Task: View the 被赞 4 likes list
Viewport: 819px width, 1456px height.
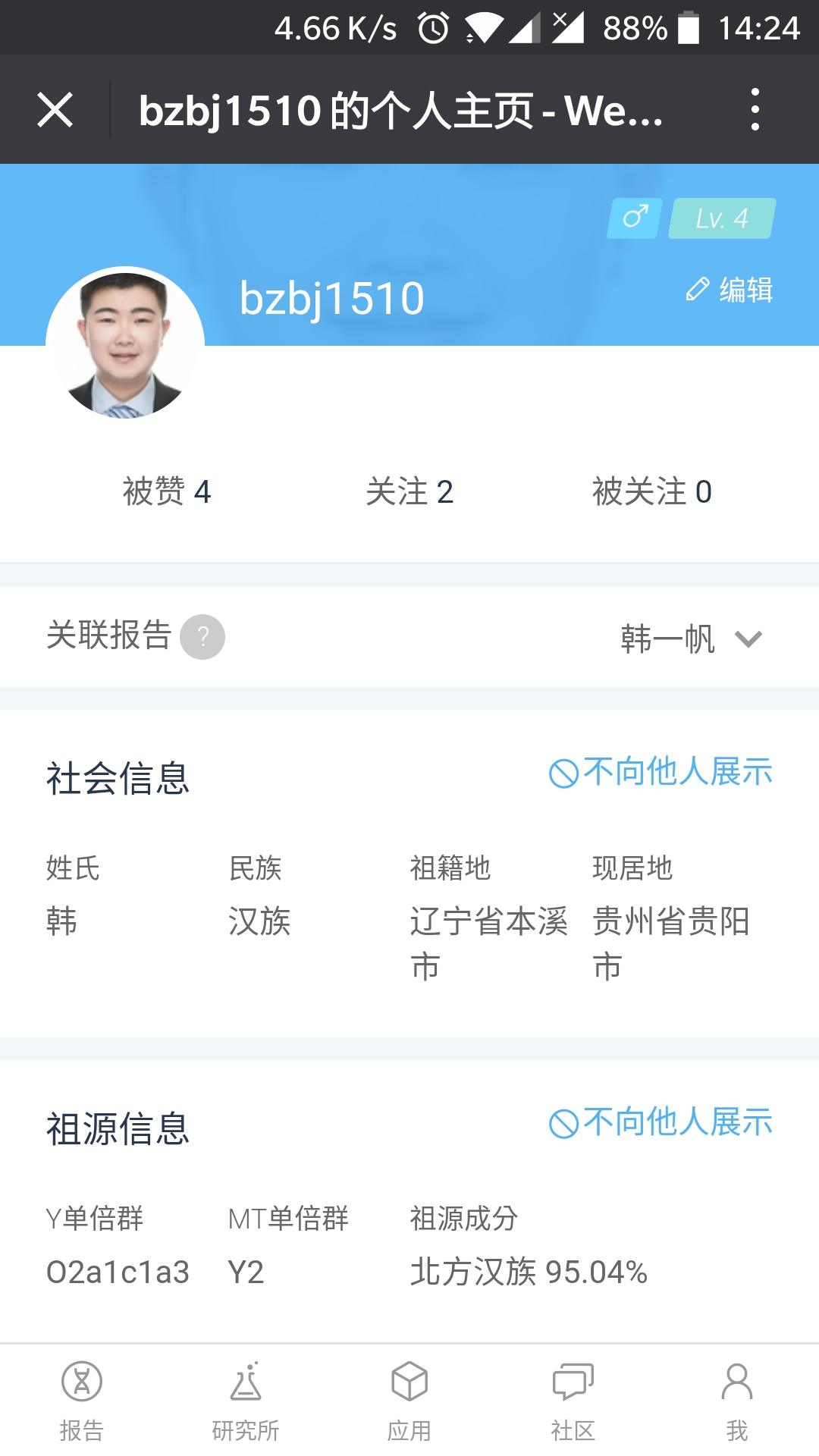Action: click(x=167, y=491)
